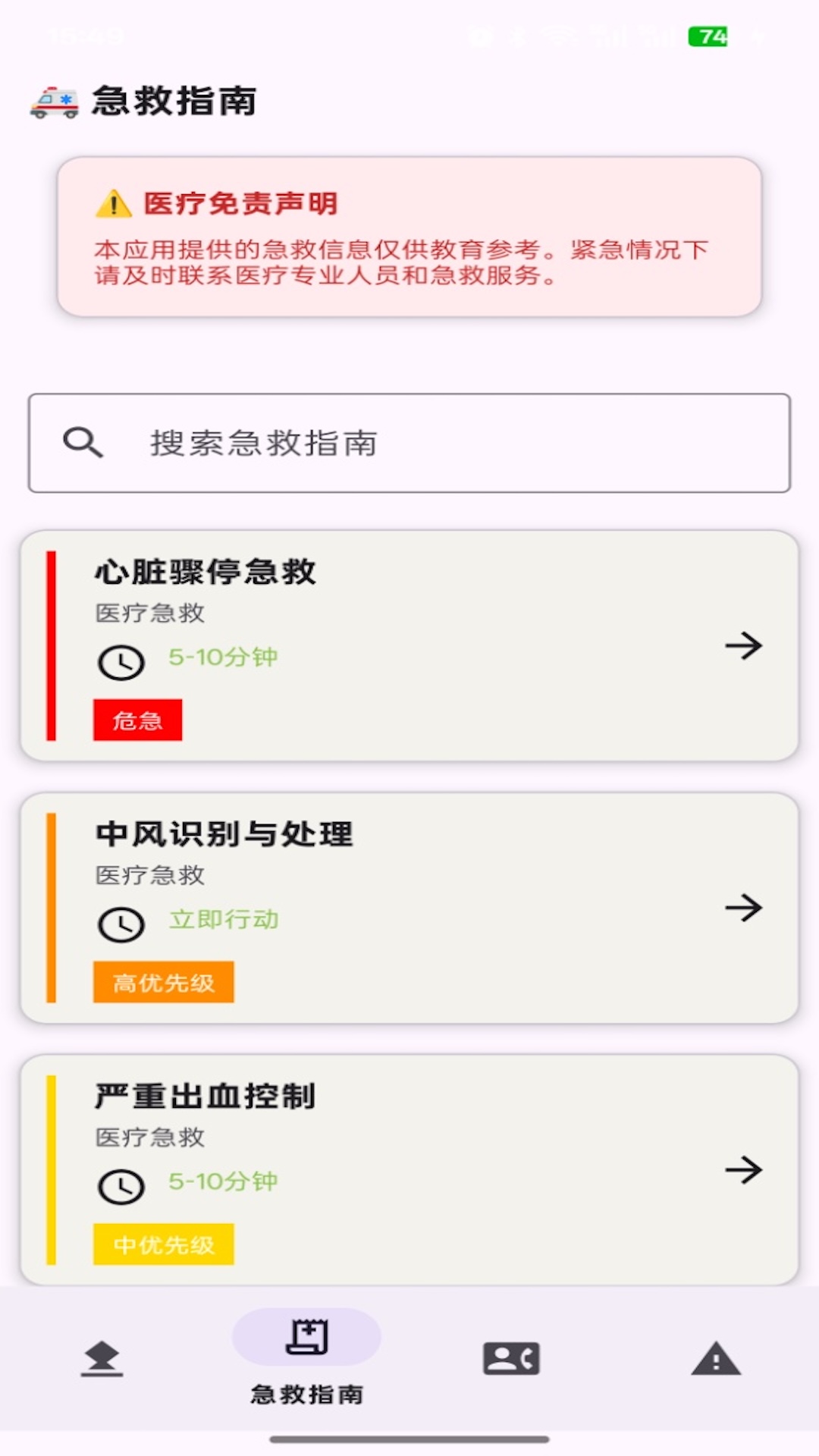Viewport: 819px width, 1456px height.
Task: Open the 心脏骤停急救 guide card
Action: point(409,645)
